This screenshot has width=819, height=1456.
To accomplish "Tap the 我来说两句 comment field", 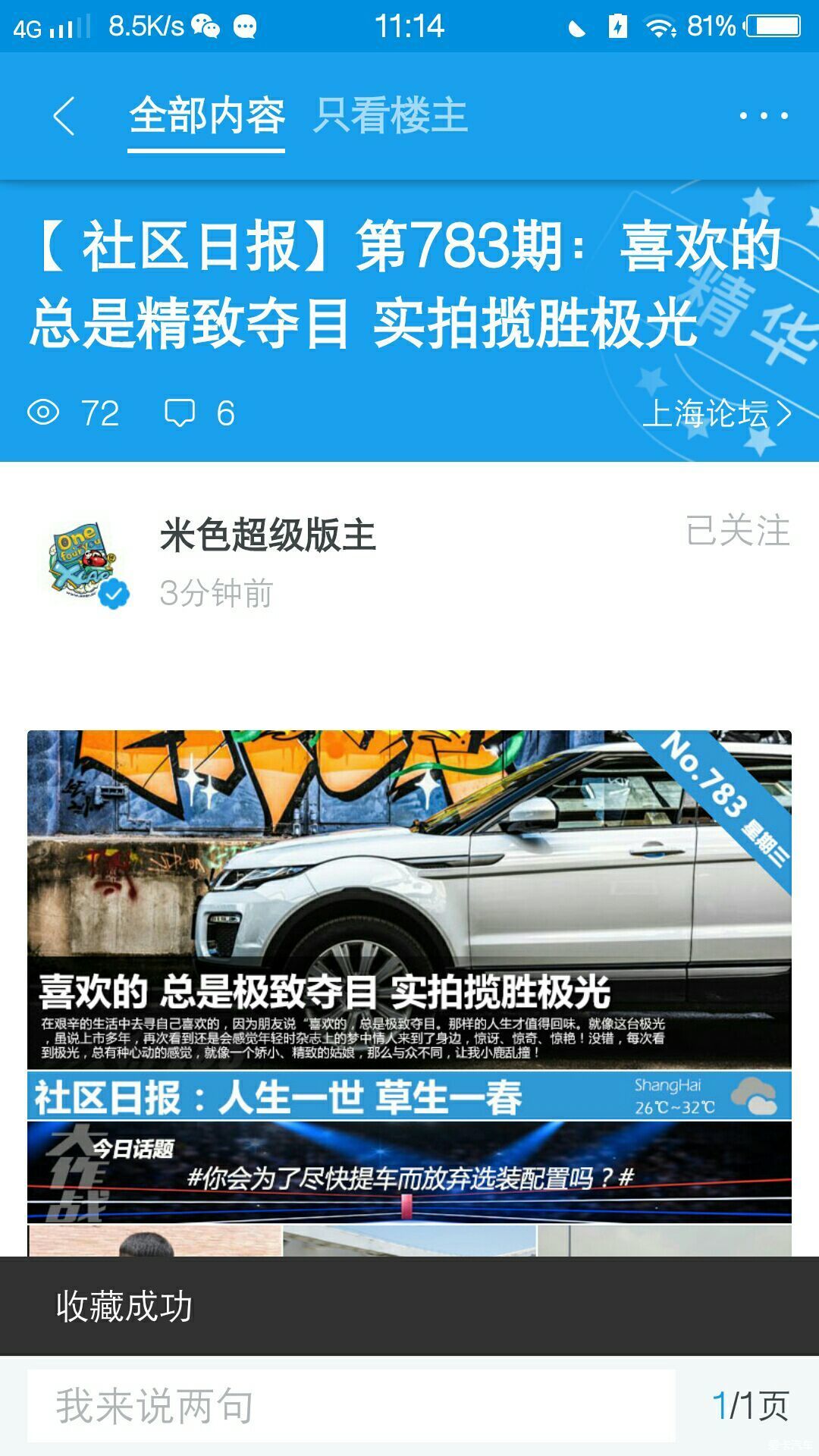I will point(350,1405).
